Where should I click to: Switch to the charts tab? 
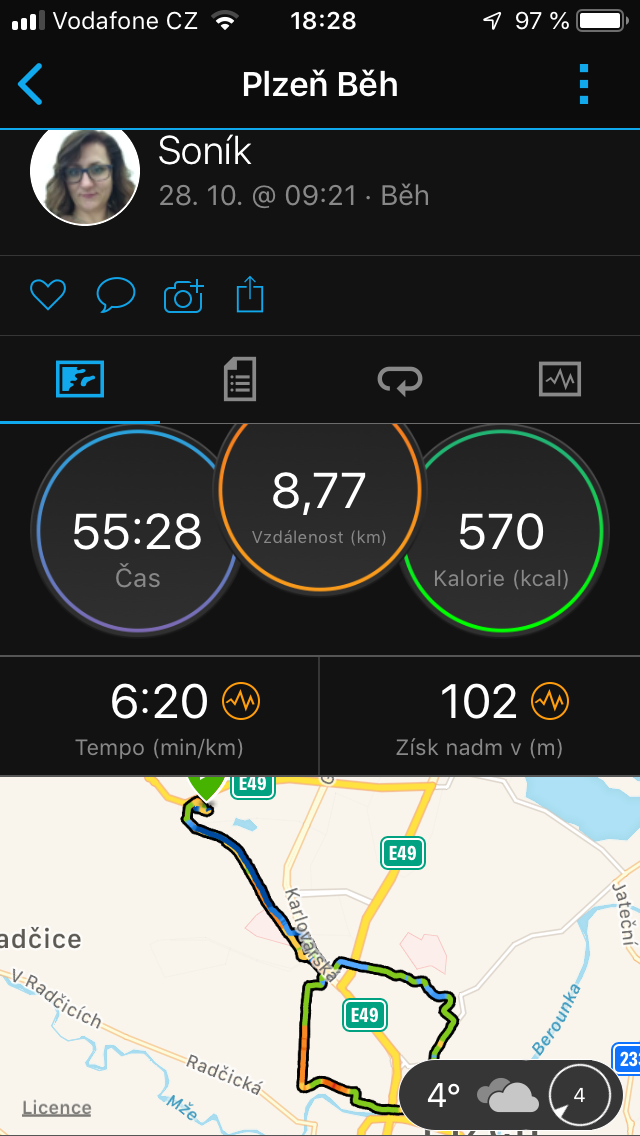tap(560, 379)
